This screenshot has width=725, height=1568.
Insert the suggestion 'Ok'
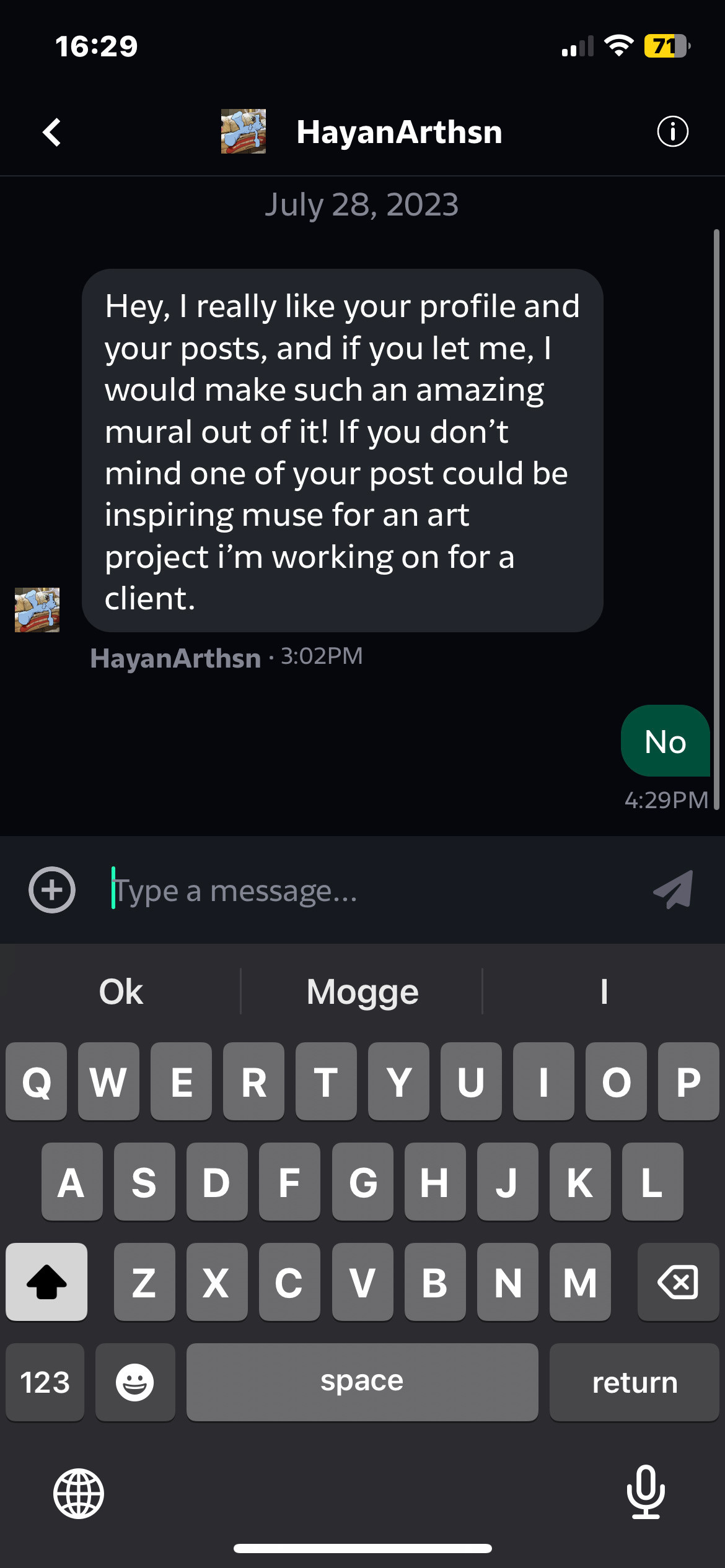click(x=121, y=991)
